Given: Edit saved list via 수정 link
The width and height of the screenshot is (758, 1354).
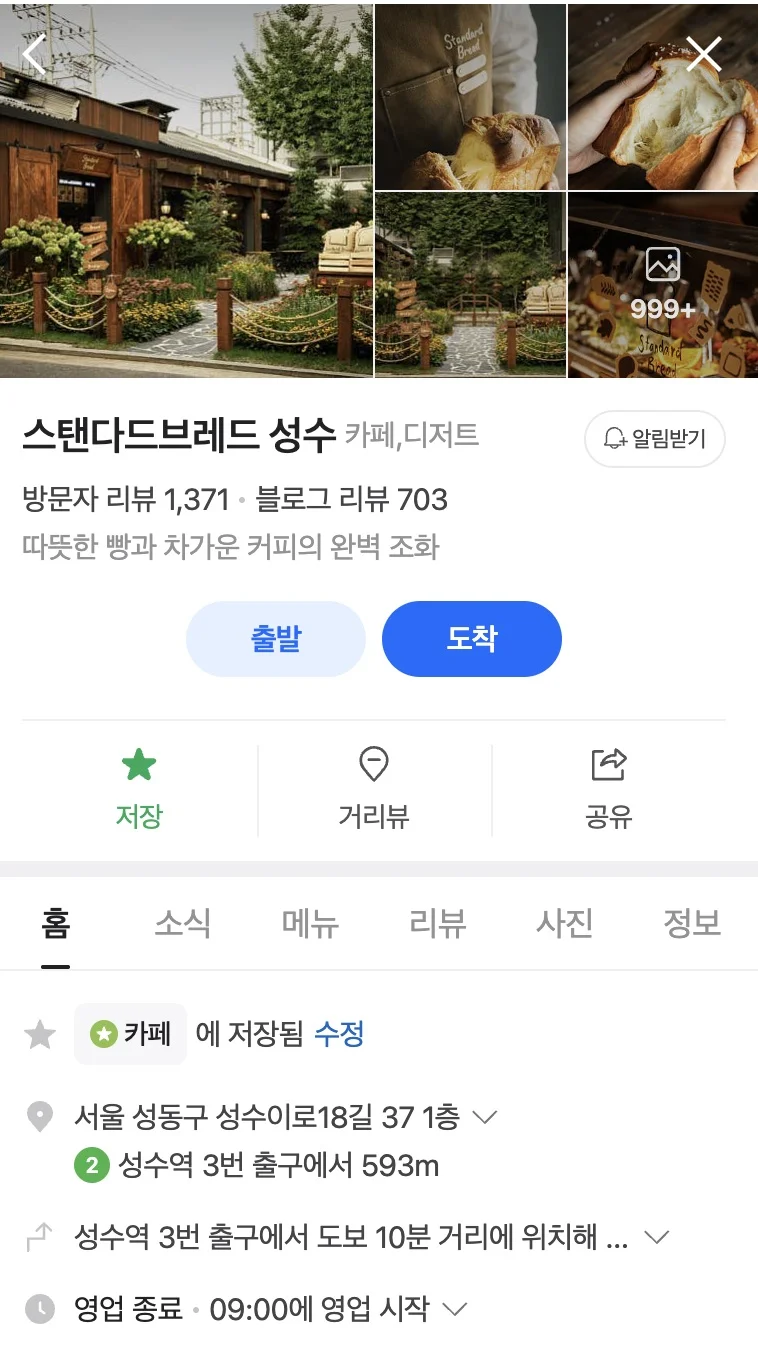Looking at the screenshot, I should [339, 1034].
